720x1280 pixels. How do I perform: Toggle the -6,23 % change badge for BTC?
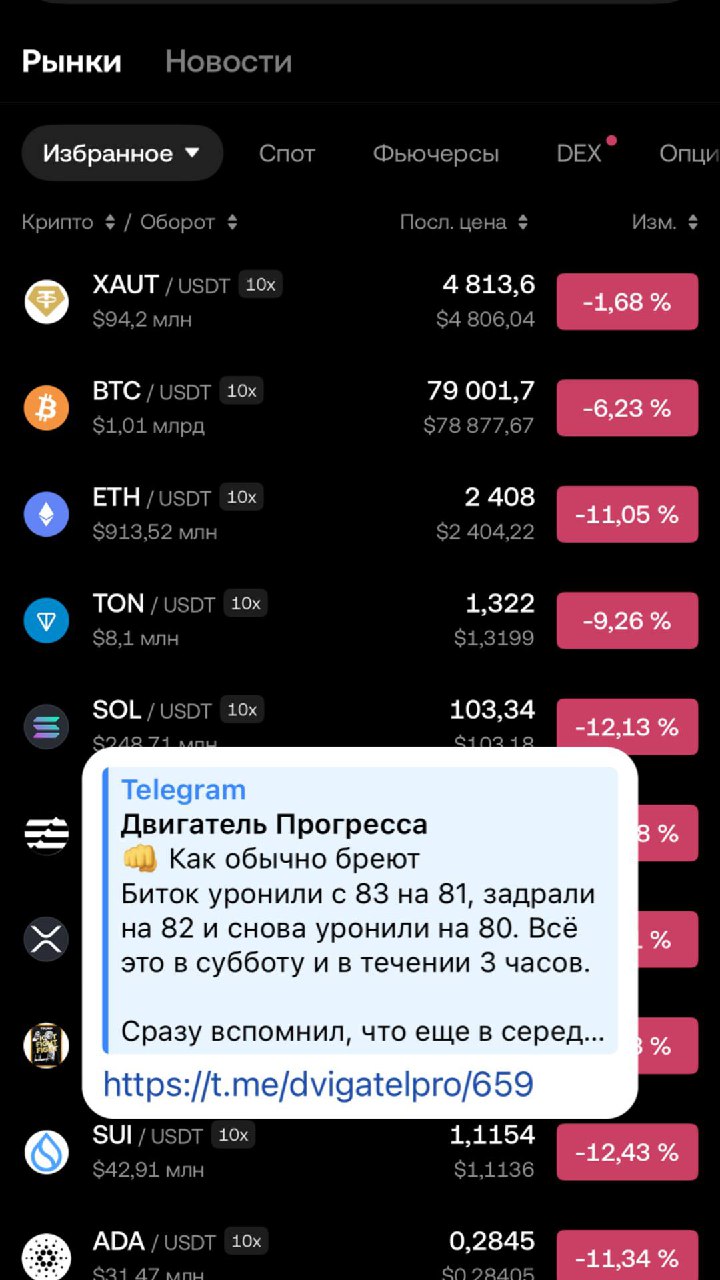(627, 408)
